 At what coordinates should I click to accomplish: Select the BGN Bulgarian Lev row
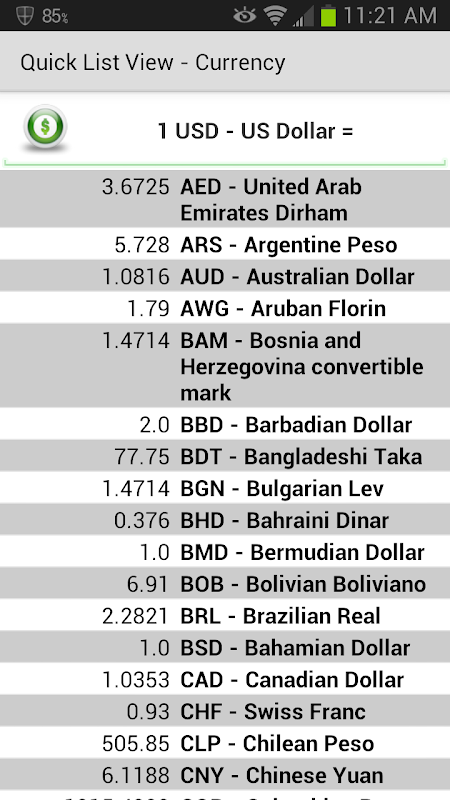pyautogui.click(x=225, y=488)
